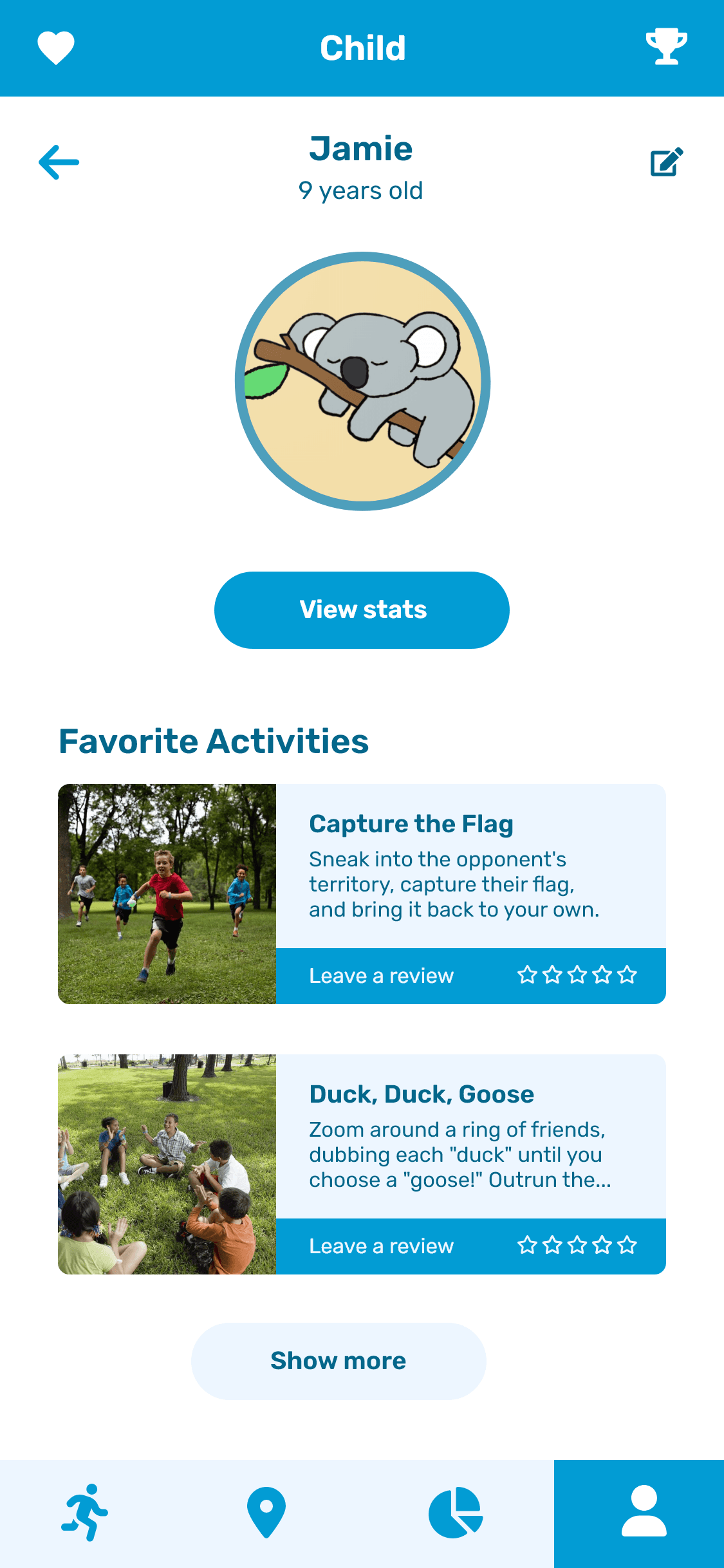The image size is (724, 1568).
Task: Switch to the activities running tab
Action: click(x=85, y=1513)
